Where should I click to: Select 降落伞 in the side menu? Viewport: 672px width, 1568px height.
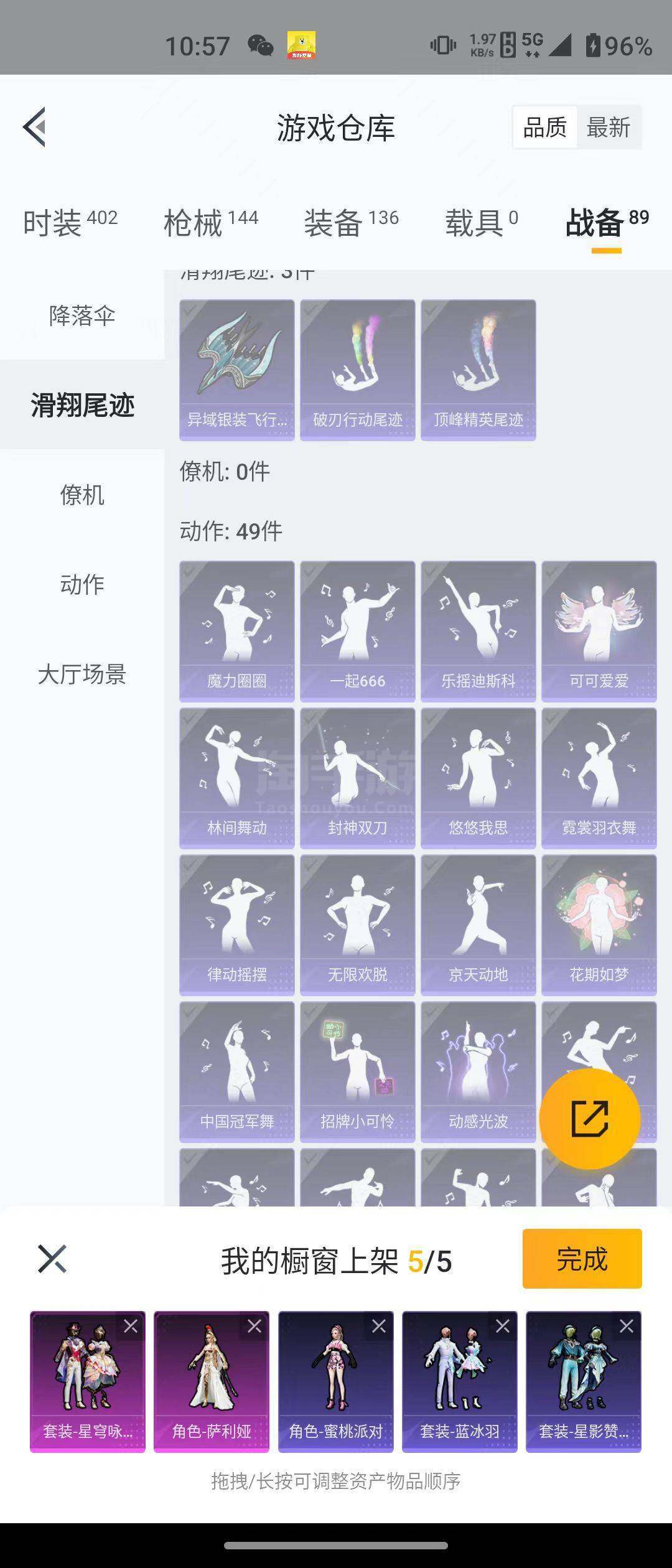[x=82, y=315]
